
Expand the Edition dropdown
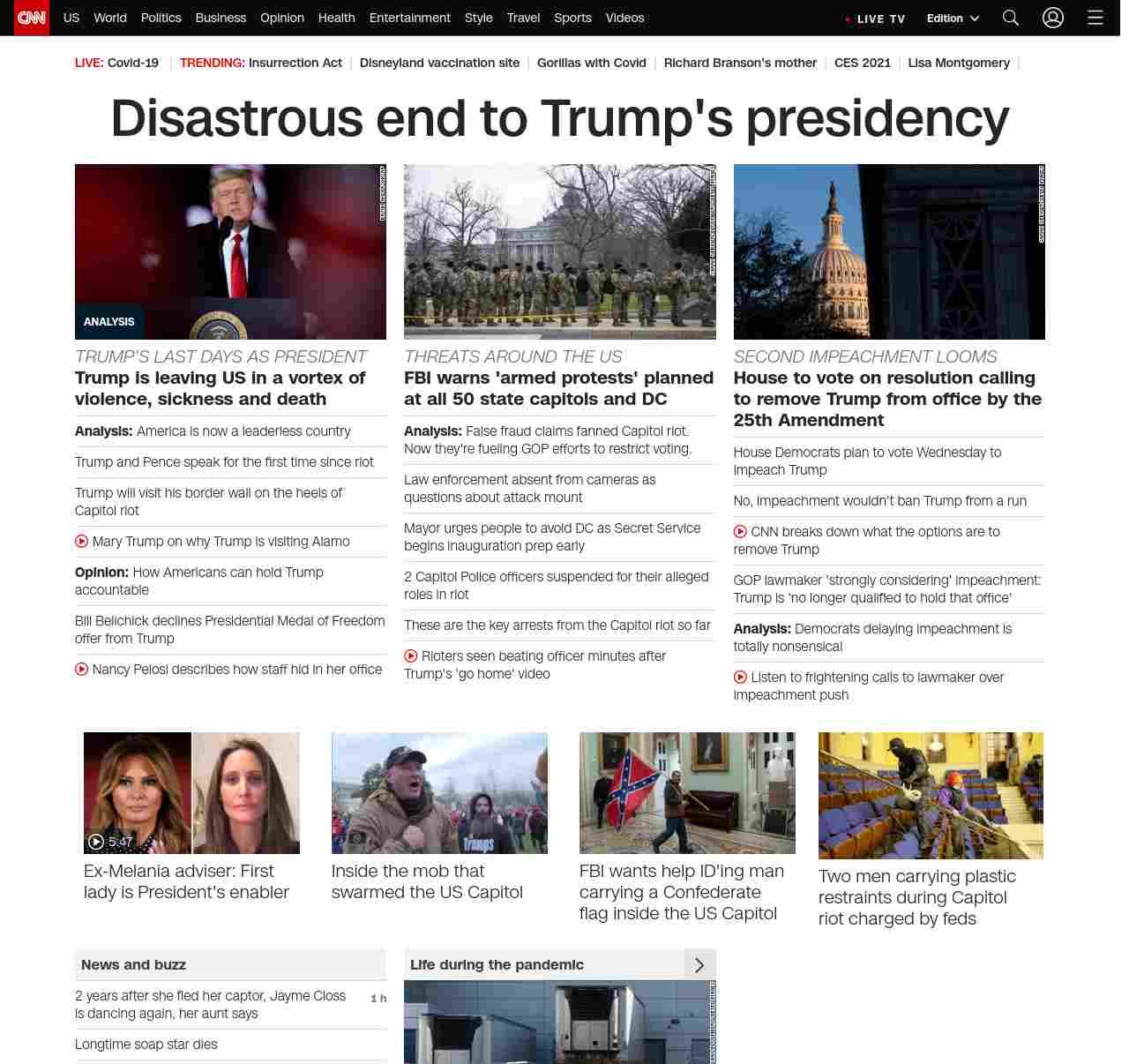[953, 19]
